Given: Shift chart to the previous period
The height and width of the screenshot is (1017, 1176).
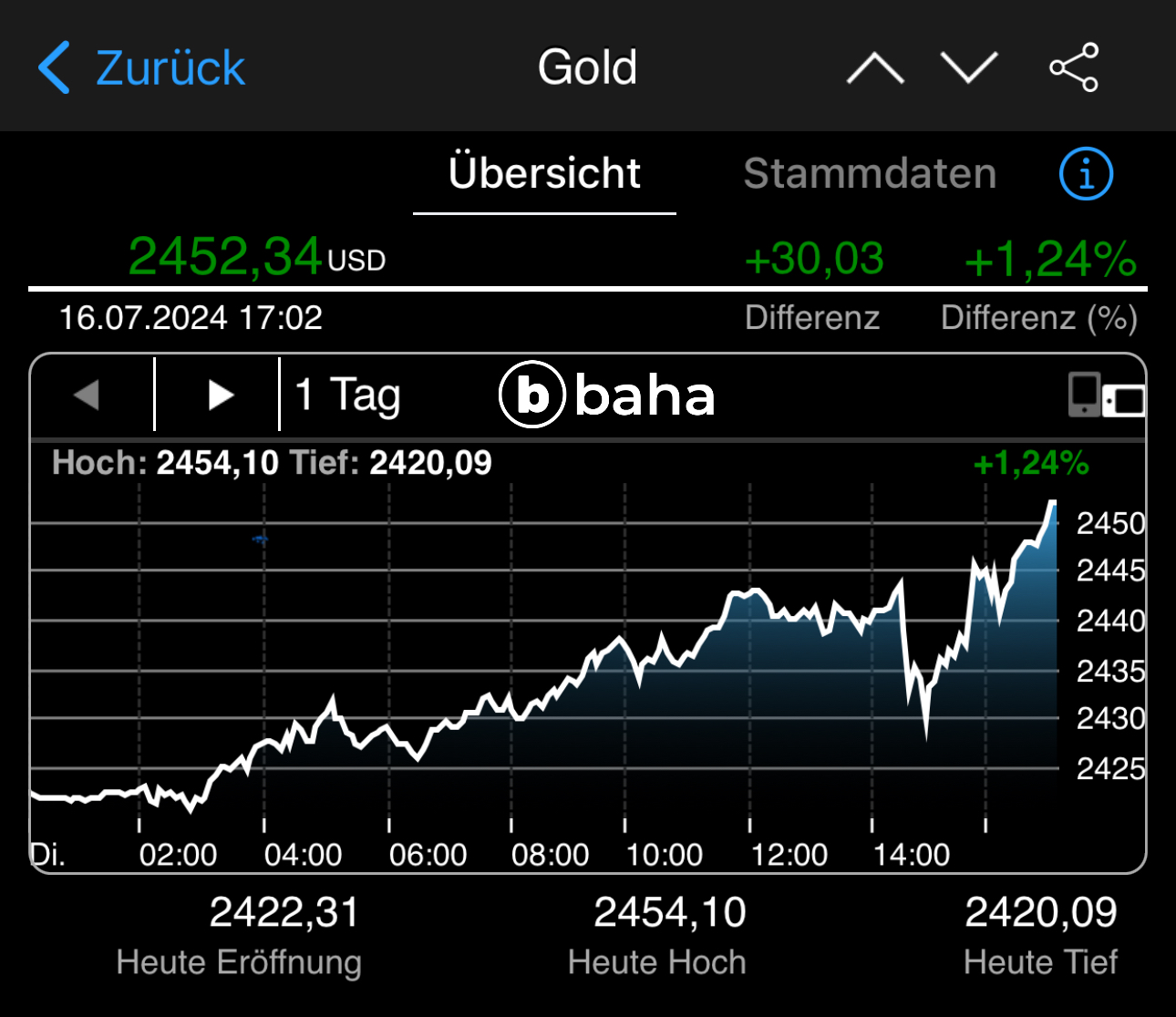Looking at the screenshot, I should [88, 395].
